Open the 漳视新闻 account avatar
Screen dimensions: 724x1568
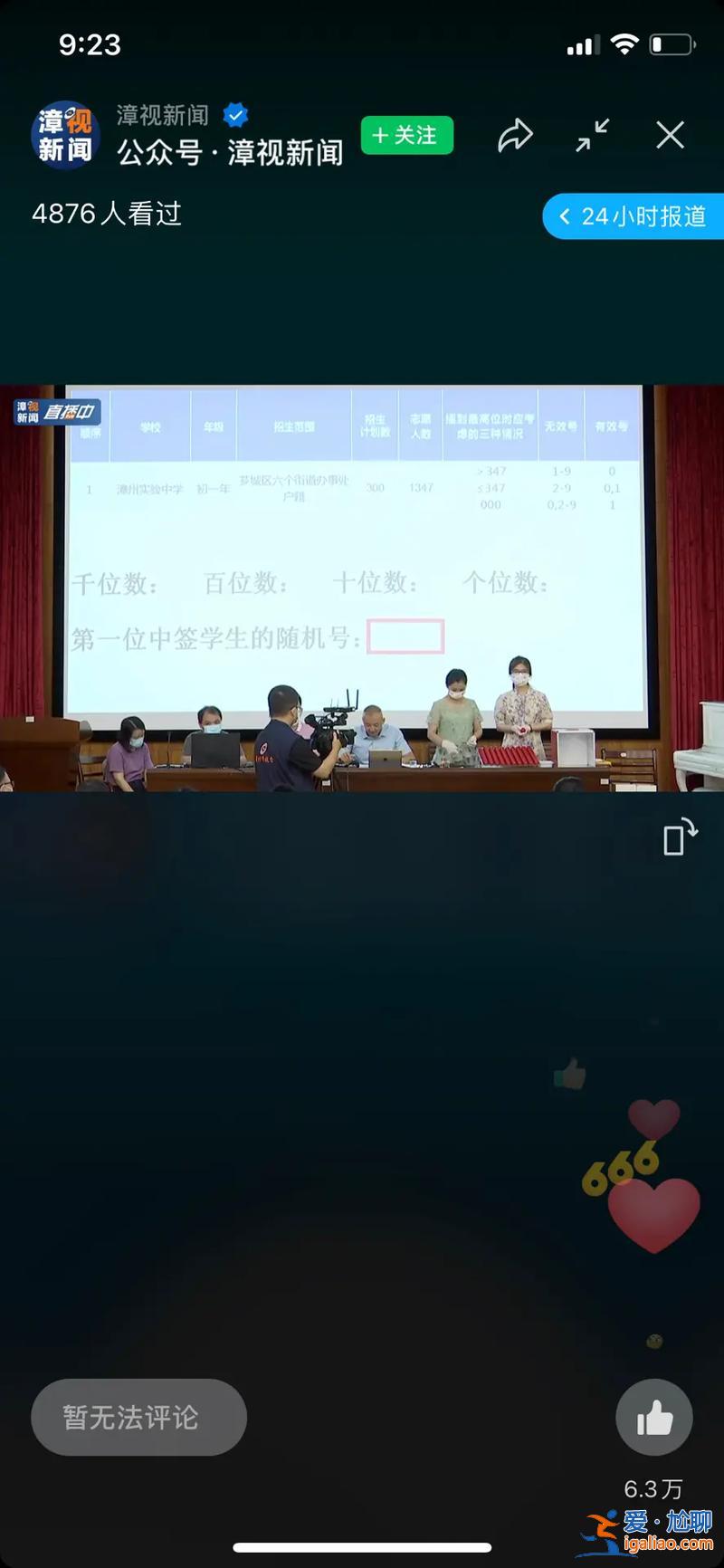click(x=65, y=136)
